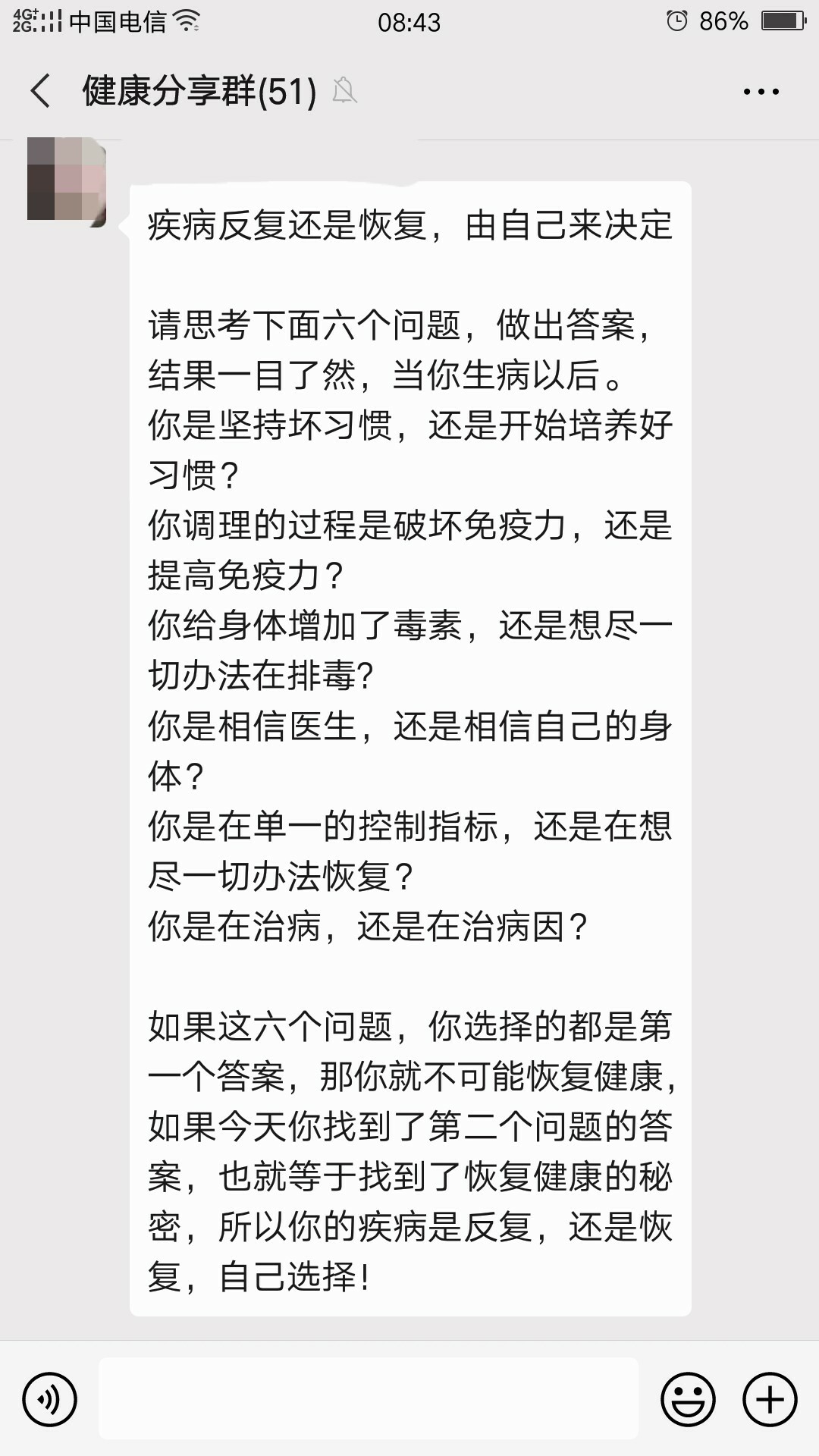Switch to voice message input
Image resolution: width=819 pixels, height=1456 pixels.
point(50,1399)
